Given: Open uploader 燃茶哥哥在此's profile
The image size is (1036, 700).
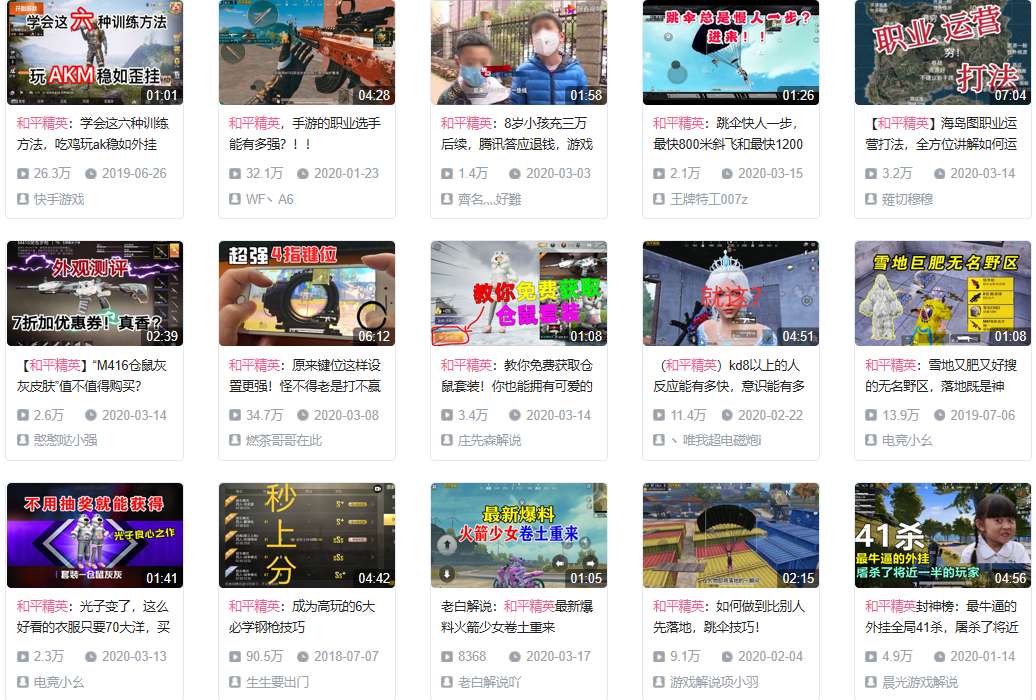Looking at the screenshot, I should point(284,440).
